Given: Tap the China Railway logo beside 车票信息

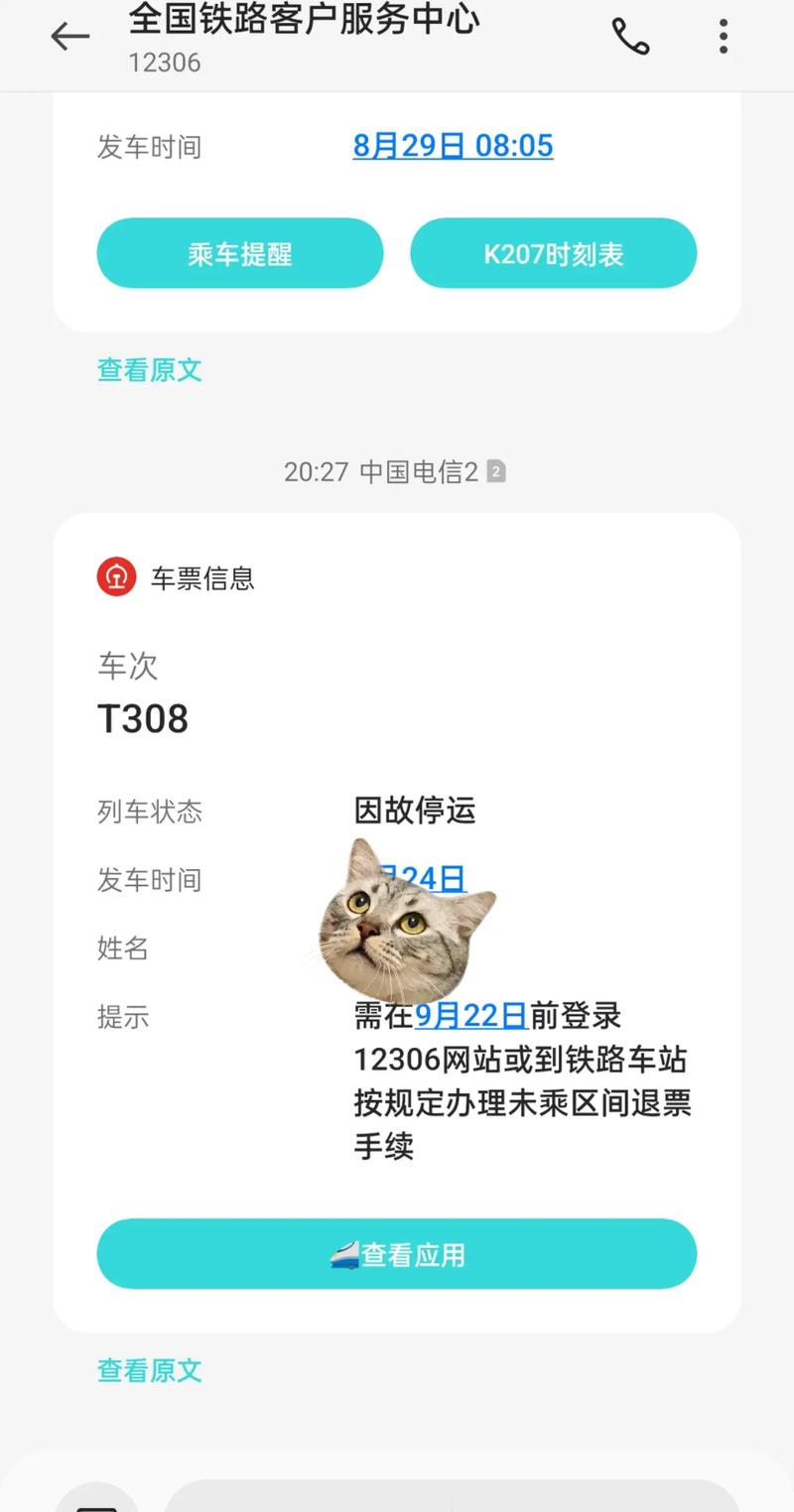Looking at the screenshot, I should coord(116,577).
